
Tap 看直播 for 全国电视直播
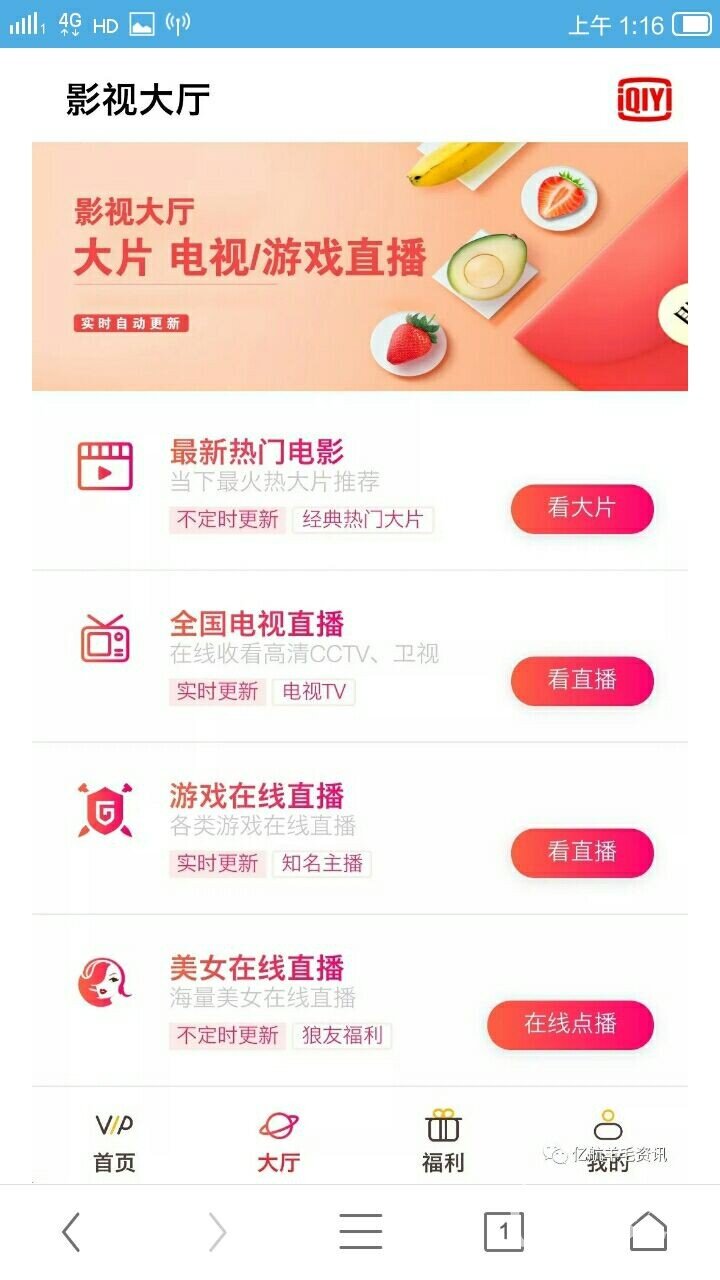point(582,680)
